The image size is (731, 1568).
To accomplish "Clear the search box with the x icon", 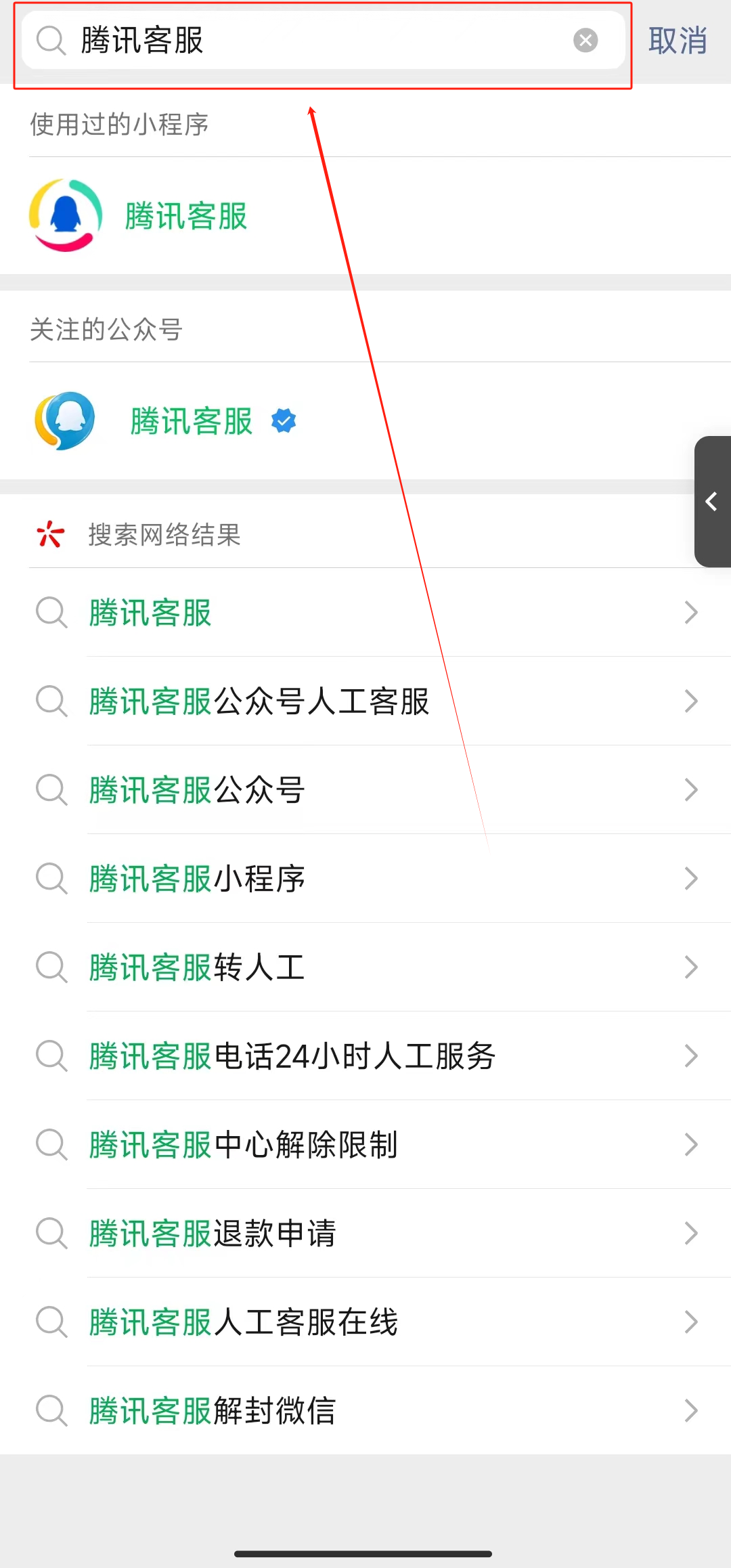I will coord(585,41).
